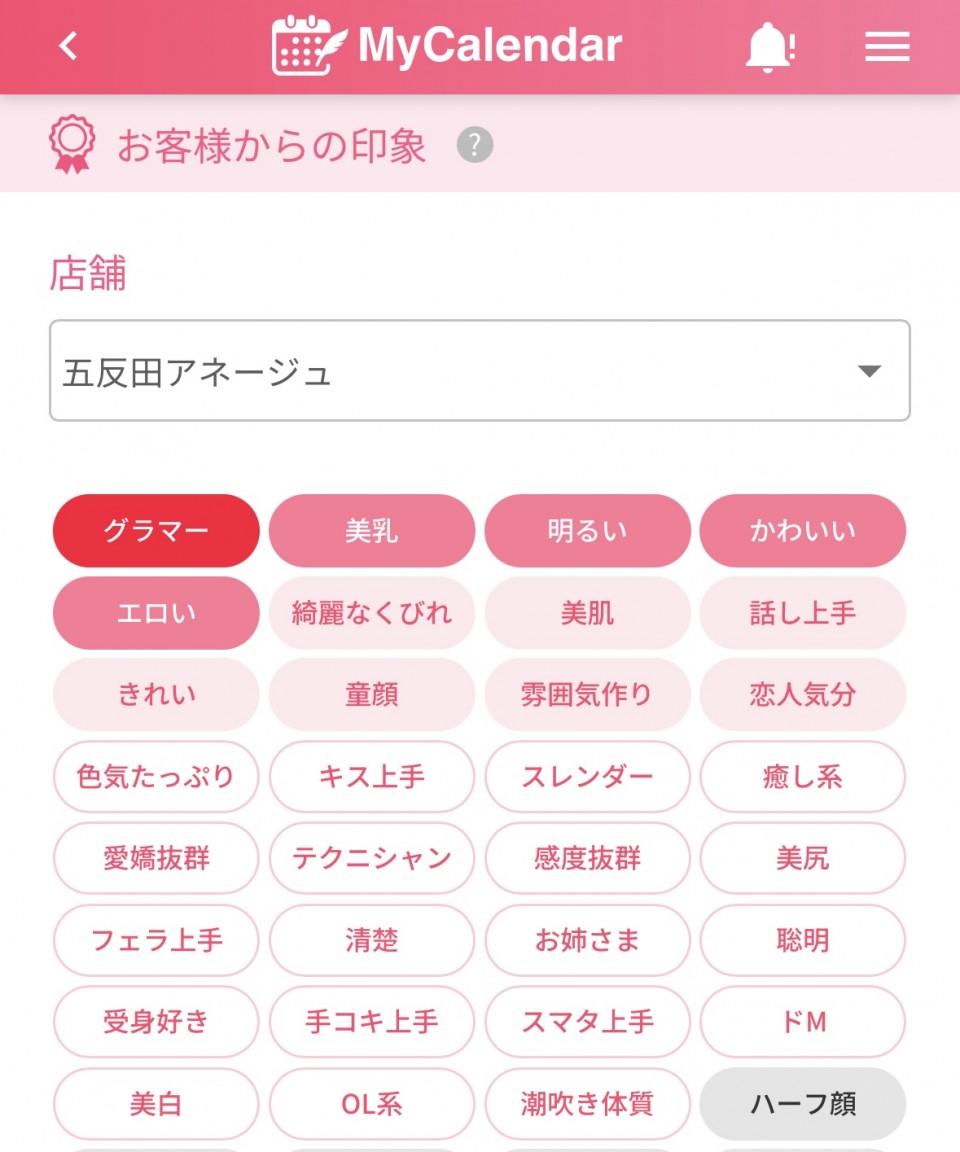
Task: Open the hamburger menu
Action: point(886,45)
